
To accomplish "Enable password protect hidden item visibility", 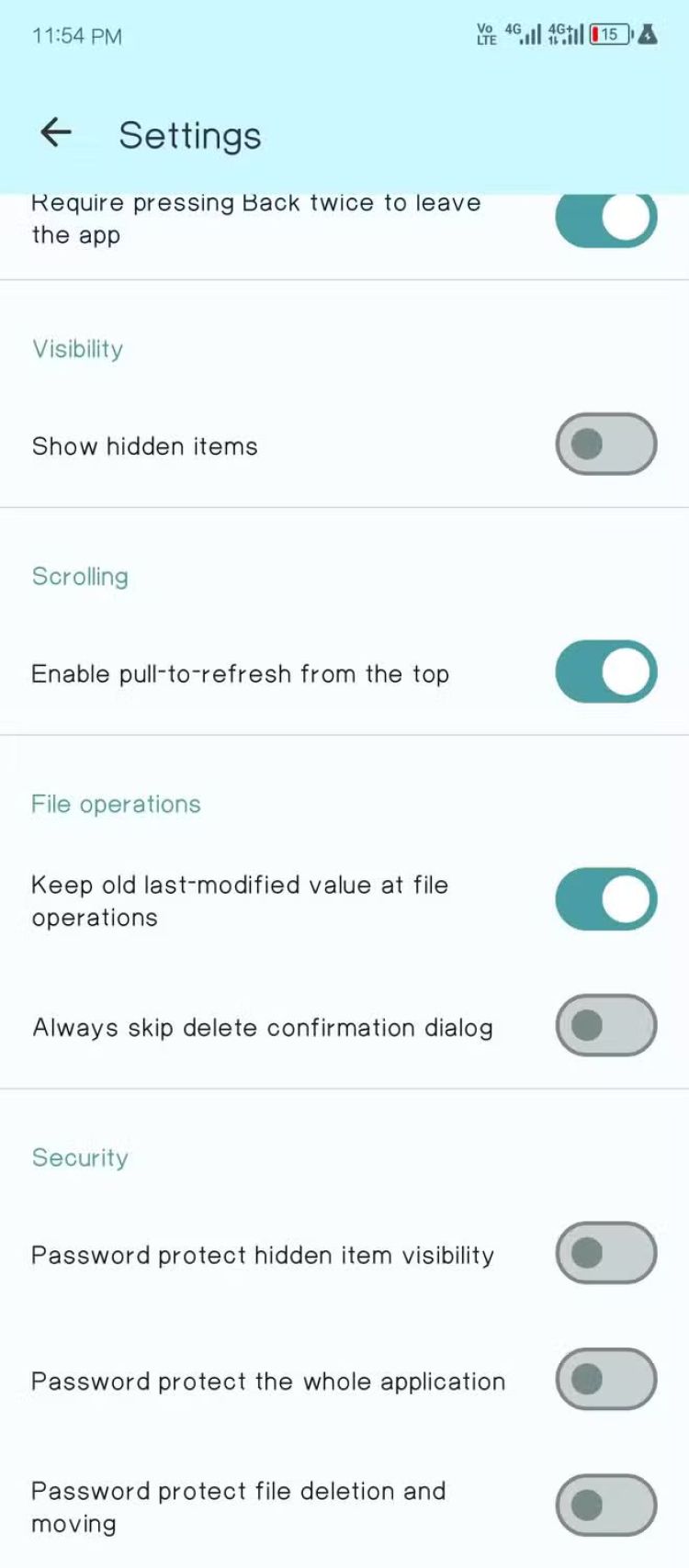I will coord(605,1252).
